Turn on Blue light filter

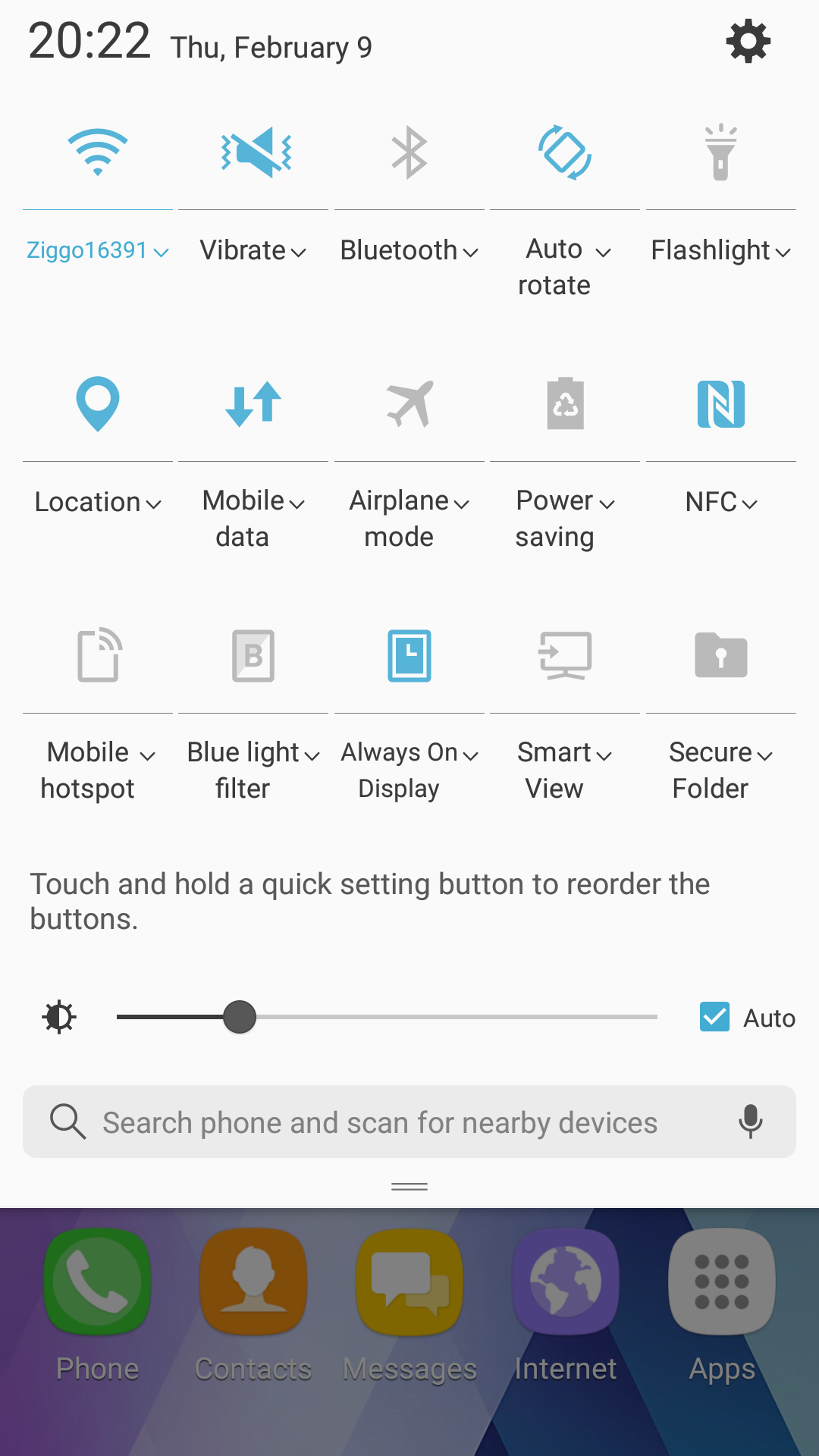click(x=254, y=655)
